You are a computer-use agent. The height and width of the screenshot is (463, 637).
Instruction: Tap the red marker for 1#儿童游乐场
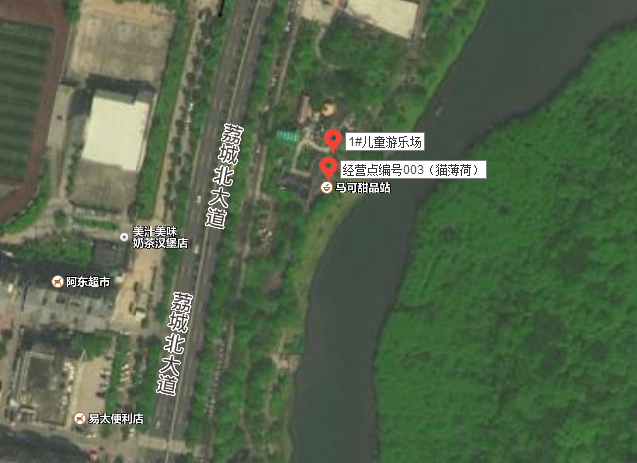coord(333,139)
